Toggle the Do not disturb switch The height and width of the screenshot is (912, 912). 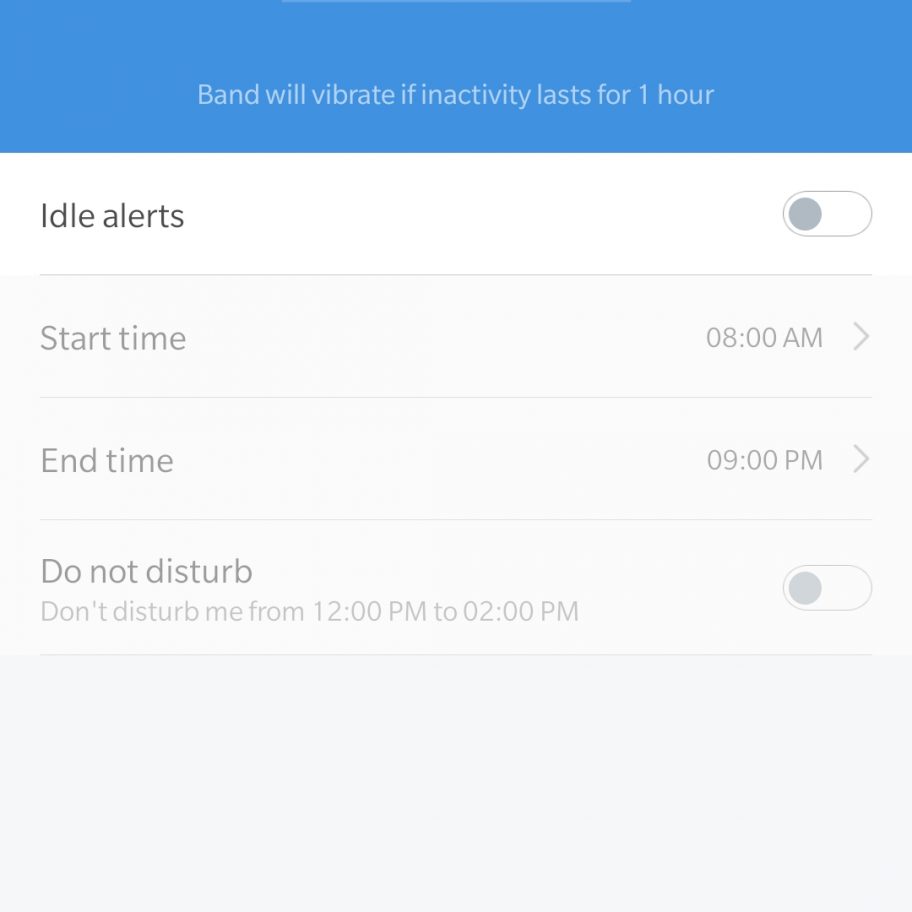coord(826,588)
